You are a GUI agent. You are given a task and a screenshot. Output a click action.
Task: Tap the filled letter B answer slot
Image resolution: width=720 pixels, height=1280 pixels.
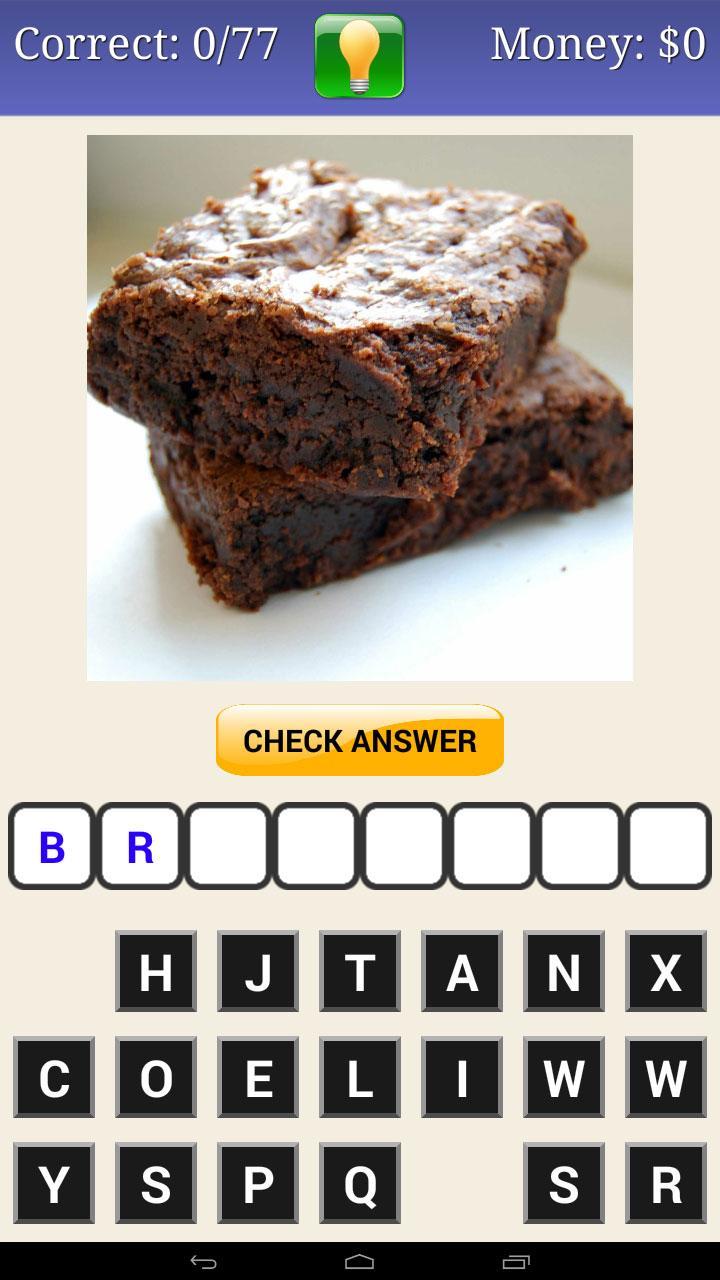pyautogui.click(x=53, y=847)
